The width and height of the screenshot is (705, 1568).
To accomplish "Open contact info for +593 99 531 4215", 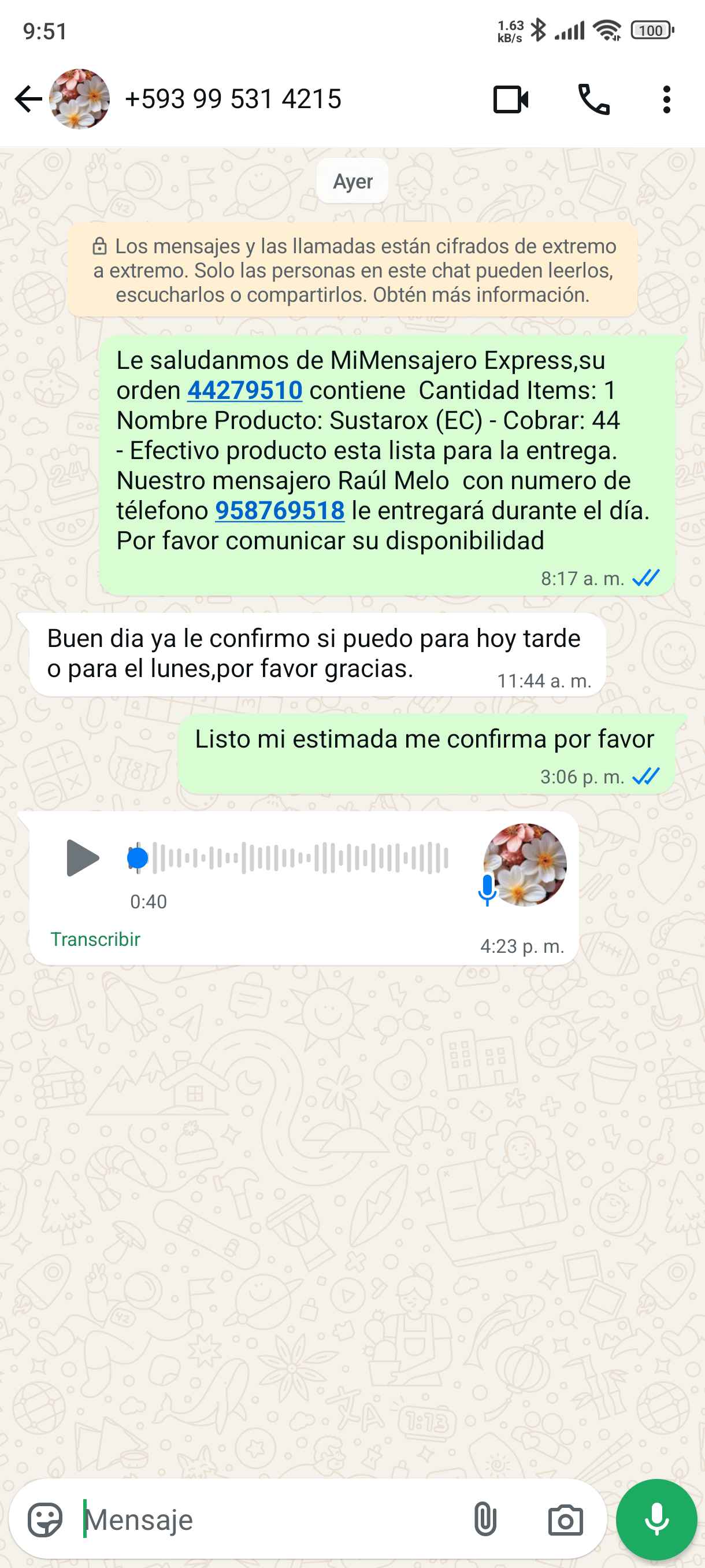I will tap(232, 99).
